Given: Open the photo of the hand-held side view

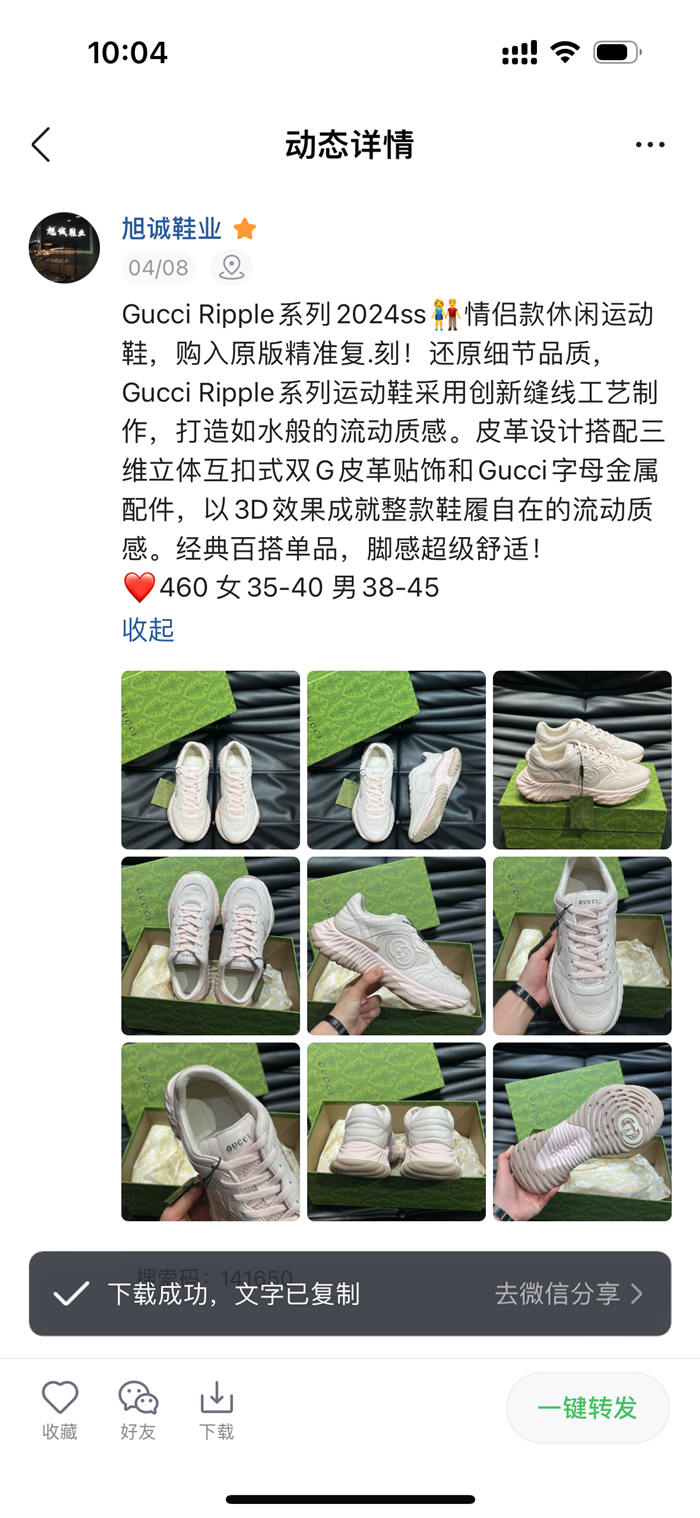Looking at the screenshot, I should [396, 945].
